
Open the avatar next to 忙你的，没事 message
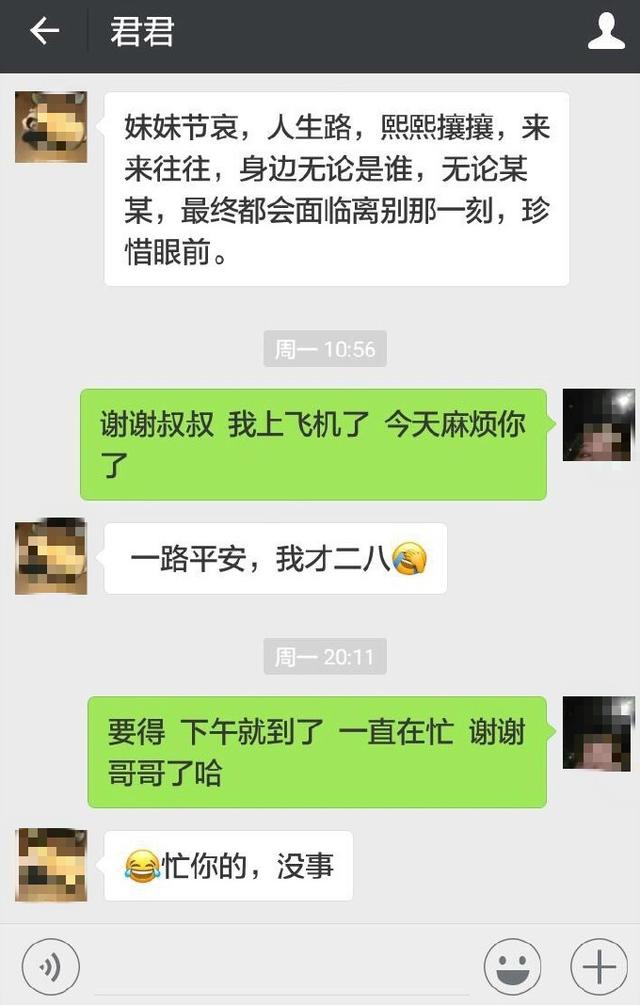point(50,865)
